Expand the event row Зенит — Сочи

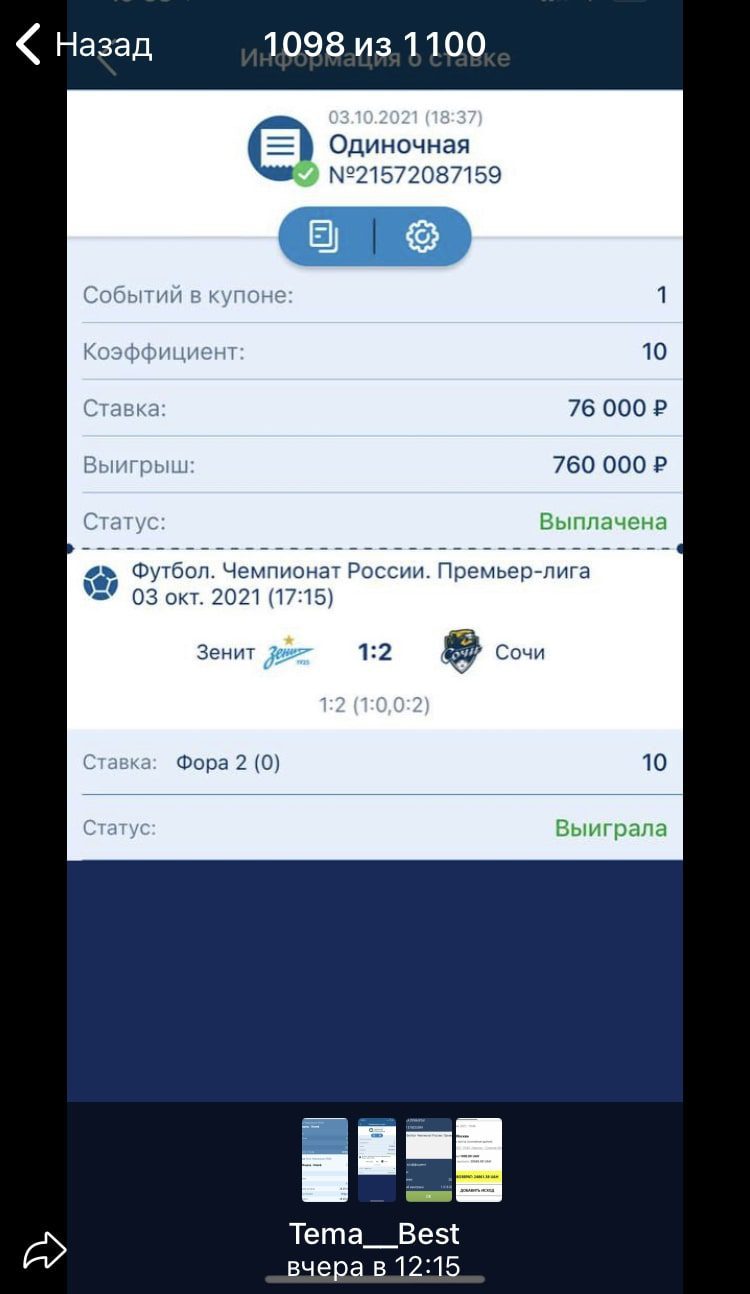[x=375, y=651]
